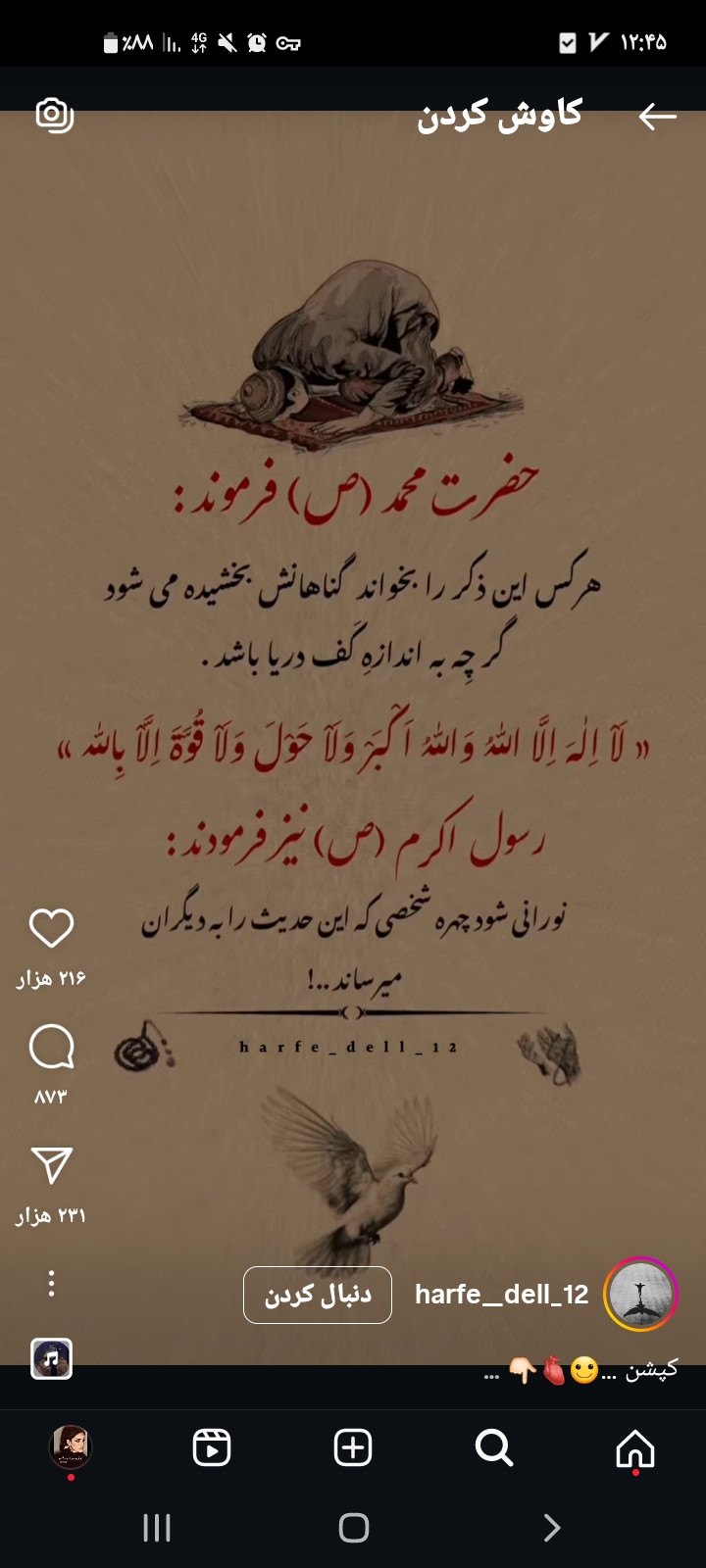Tap the system home button
Image resolution: width=706 pixels, height=1568 pixels.
353,1528
